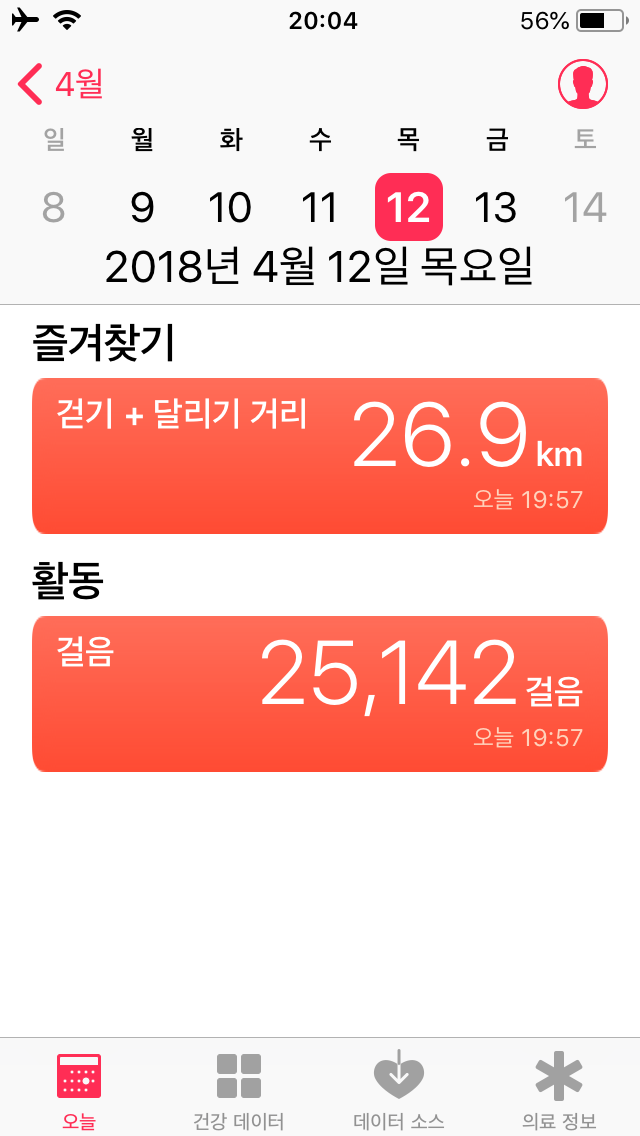Select date 14 in the calendar
The height and width of the screenshot is (1136, 640).
click(x=585, y=207)
